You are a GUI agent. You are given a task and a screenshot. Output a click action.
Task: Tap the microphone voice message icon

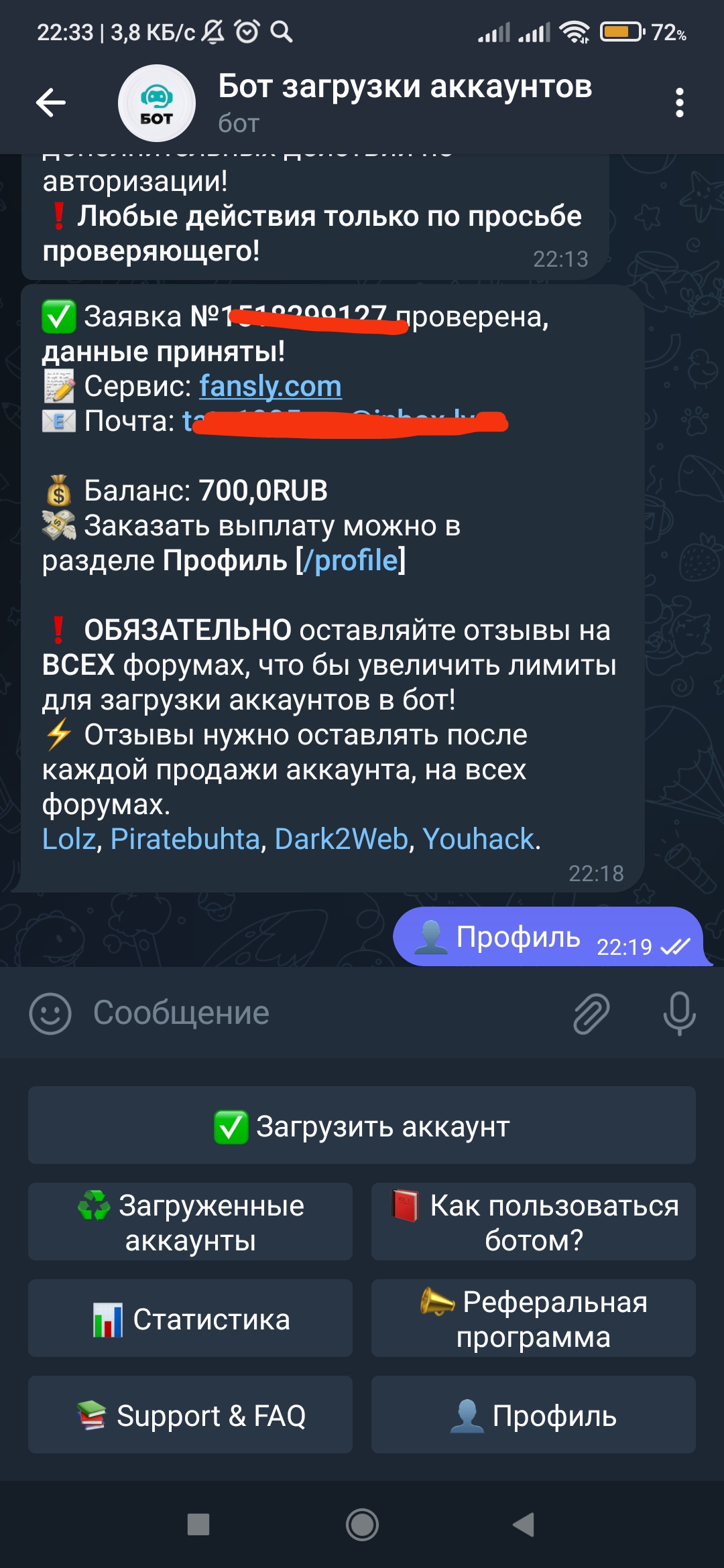(x=678, y=1013)
